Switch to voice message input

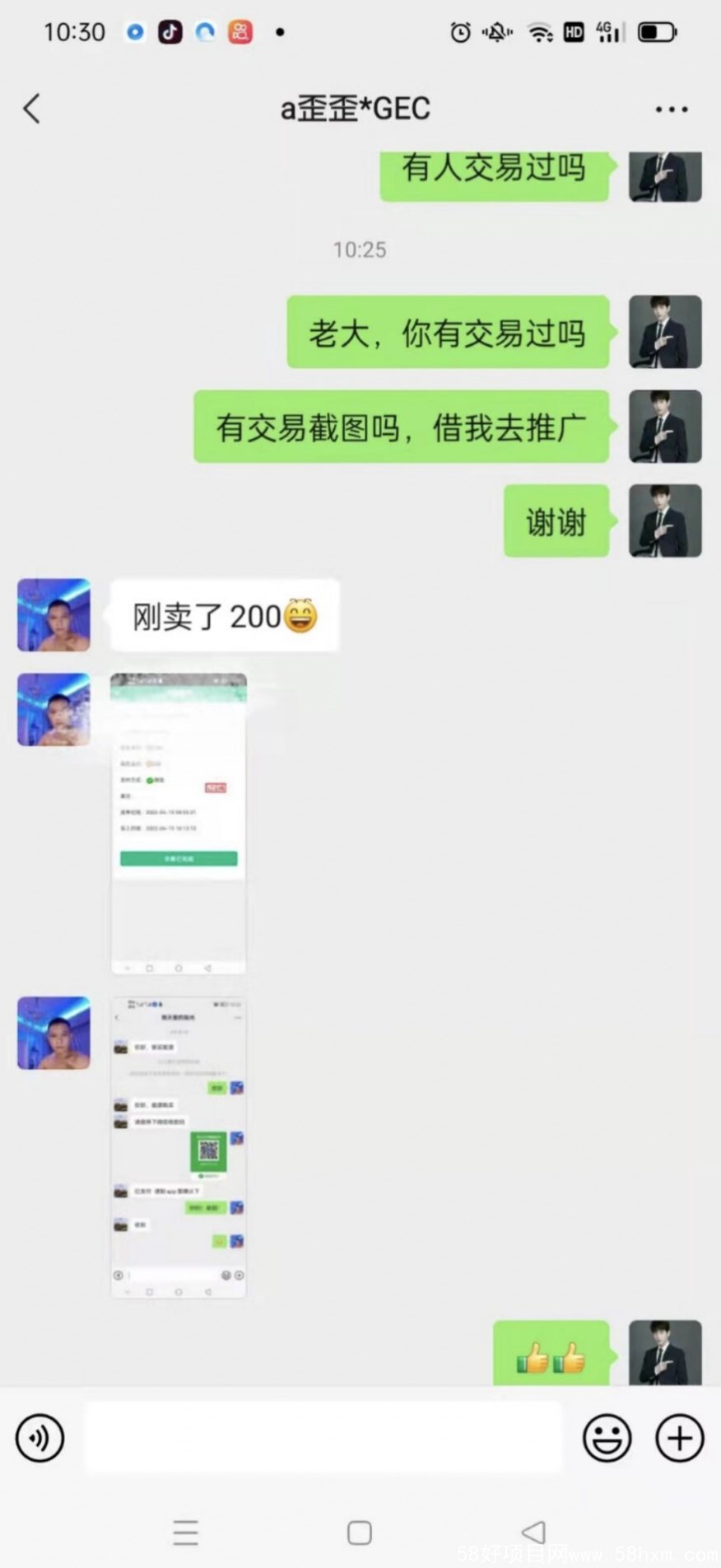point(40,1438)
